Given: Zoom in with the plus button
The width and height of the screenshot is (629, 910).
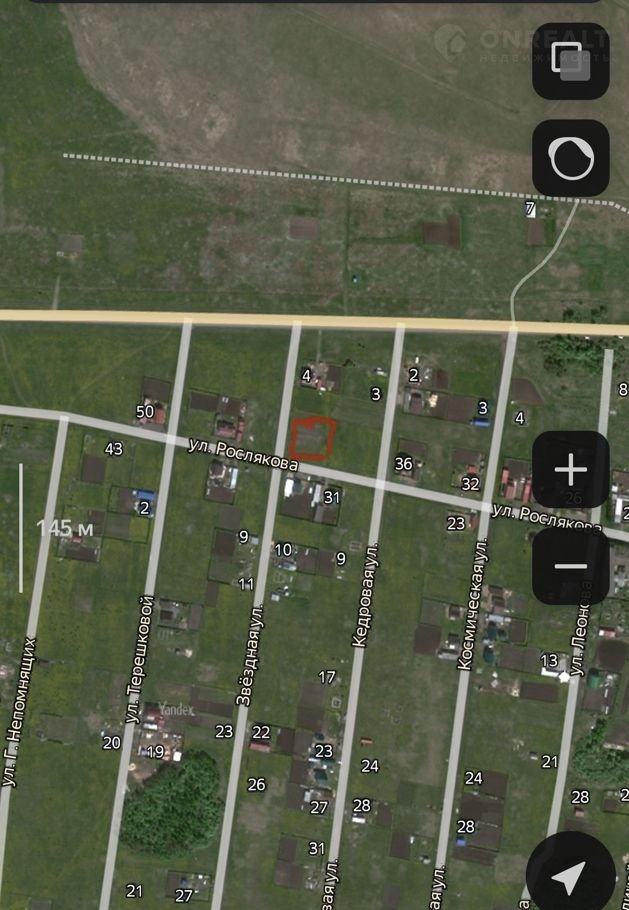Looking at the screenshot, I should pos(570,470).
